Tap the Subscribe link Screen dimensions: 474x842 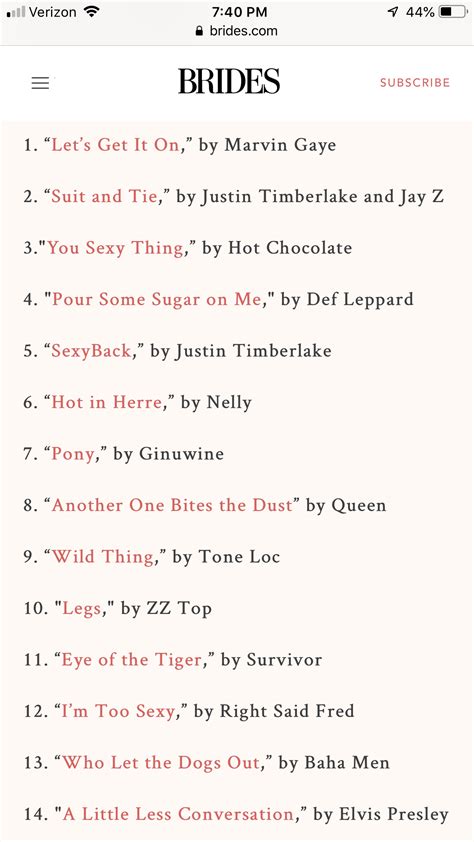415,83
